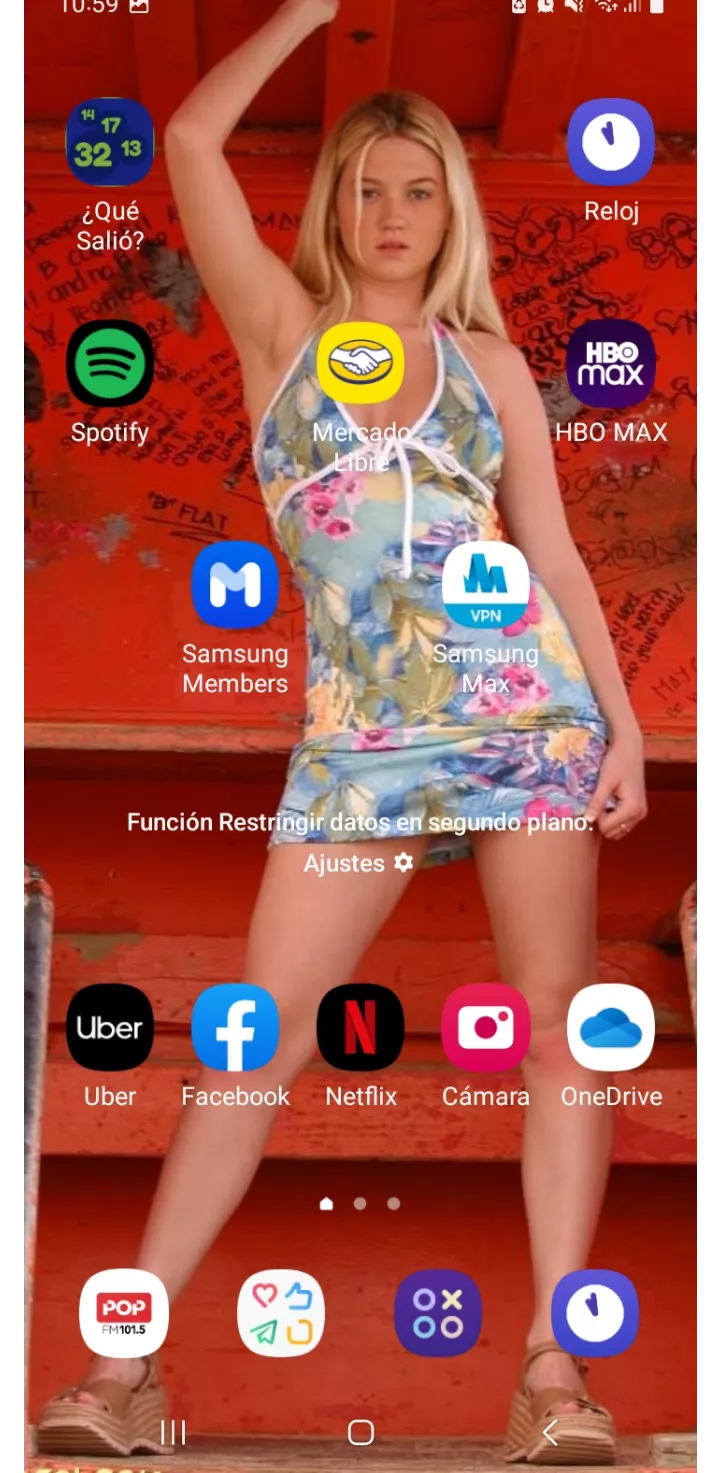Open Uber
Image resolution: width=720 pixels, height=1473 pixels.
(110, 1026)
